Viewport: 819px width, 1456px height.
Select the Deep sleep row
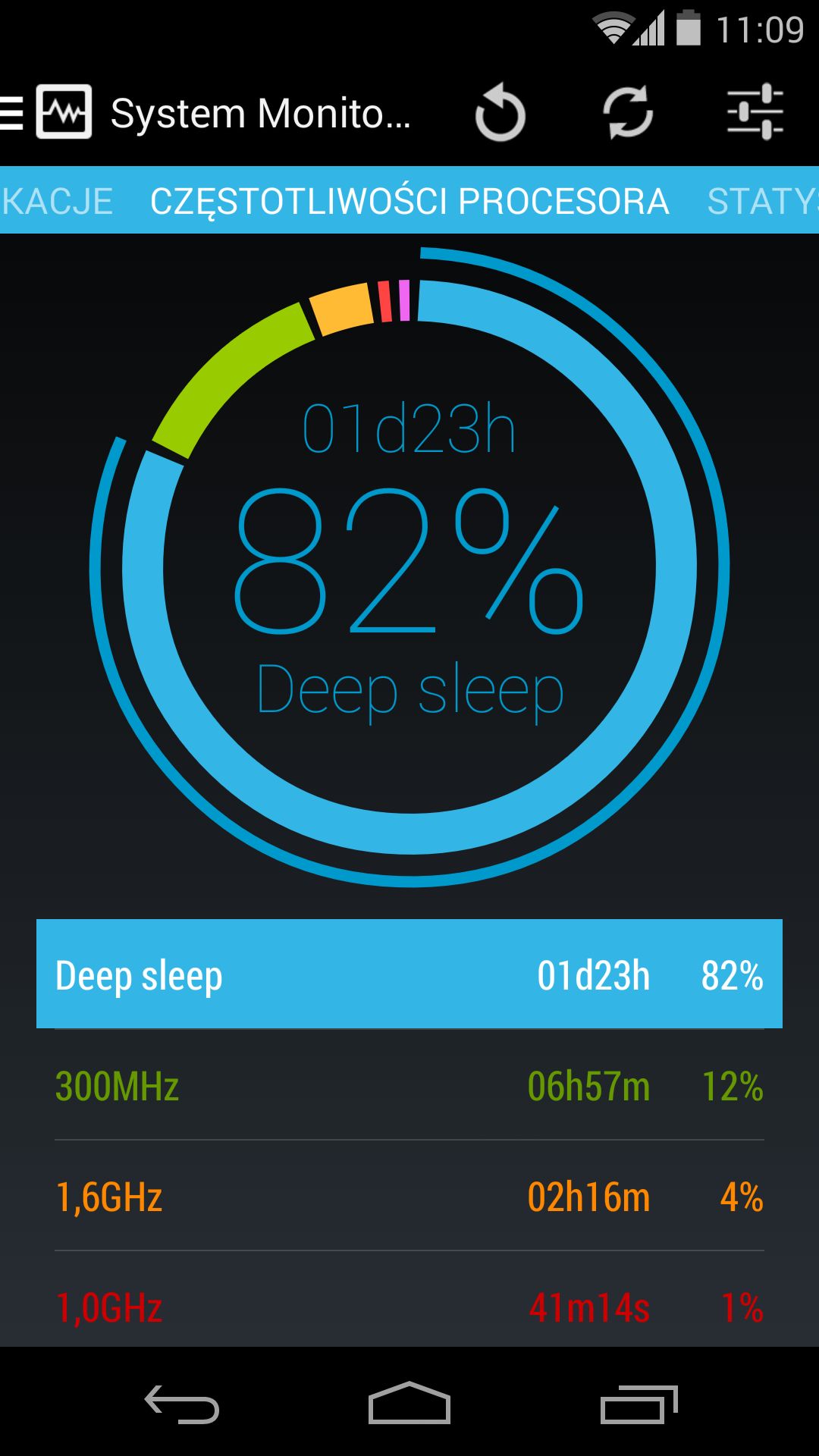pyautogui.click(x=409, y=974)
